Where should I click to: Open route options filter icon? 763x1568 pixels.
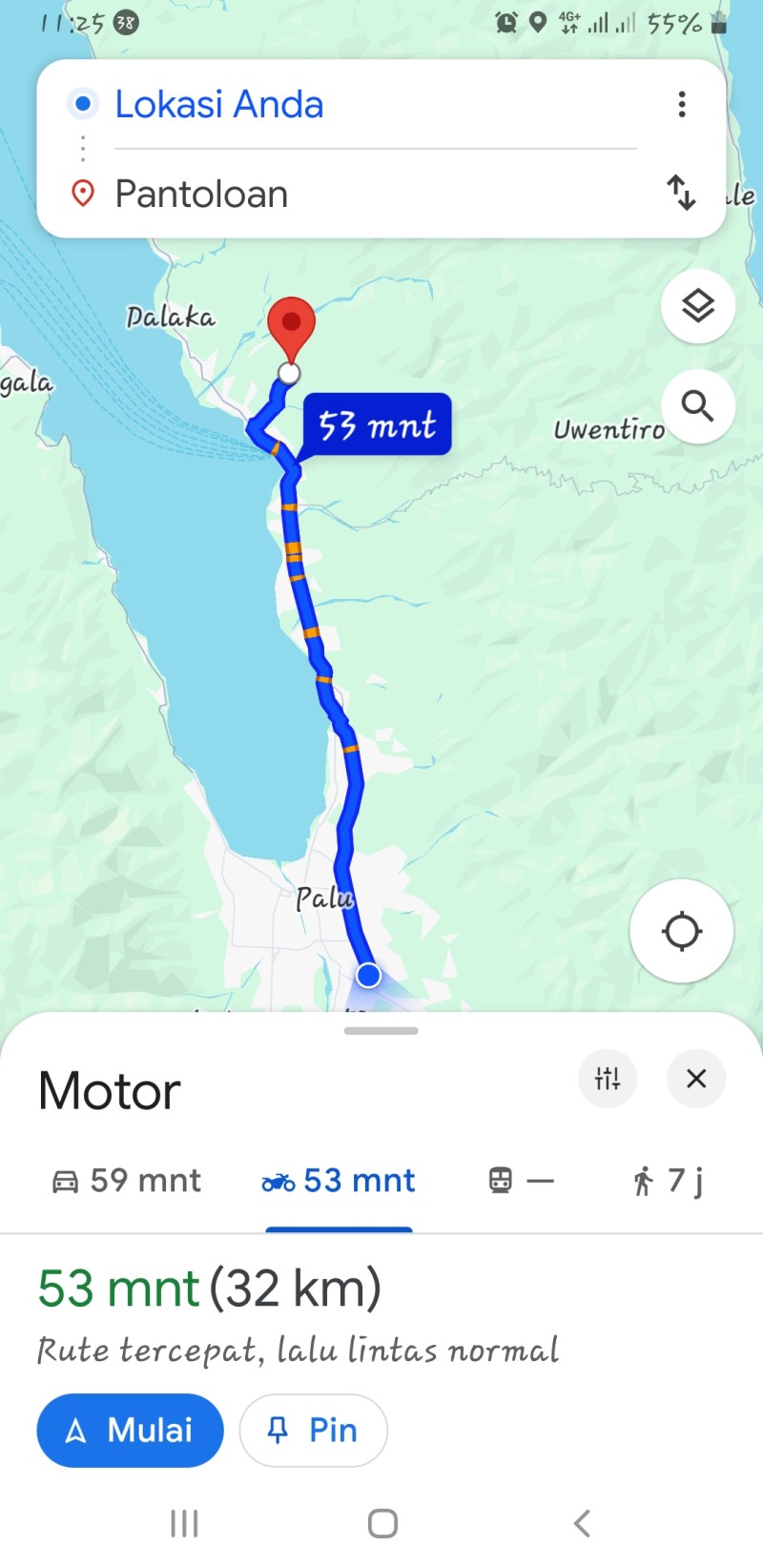tap(608, 1079)
